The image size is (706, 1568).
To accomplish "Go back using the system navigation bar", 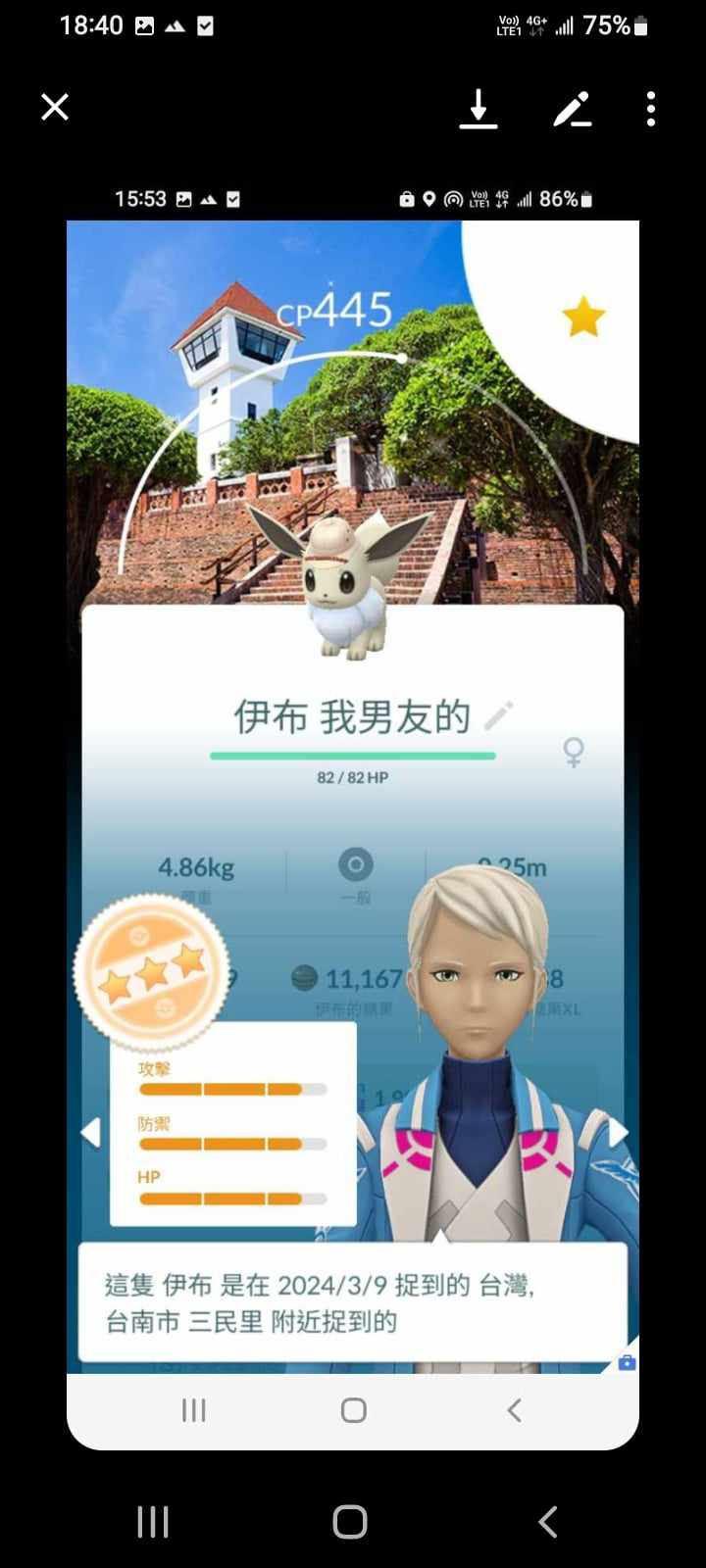I will tap(548, 1522).
